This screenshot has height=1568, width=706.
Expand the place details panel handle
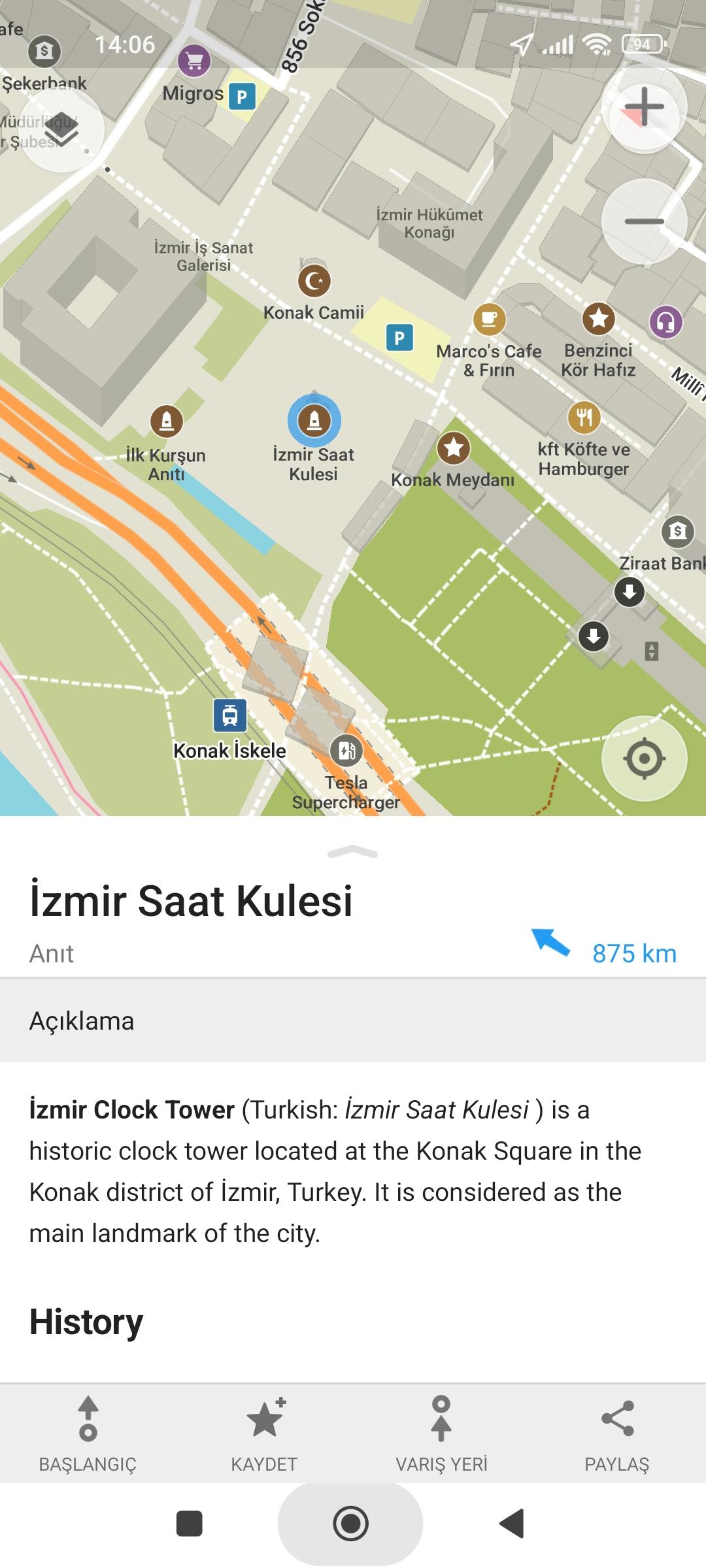pos(353,851)
